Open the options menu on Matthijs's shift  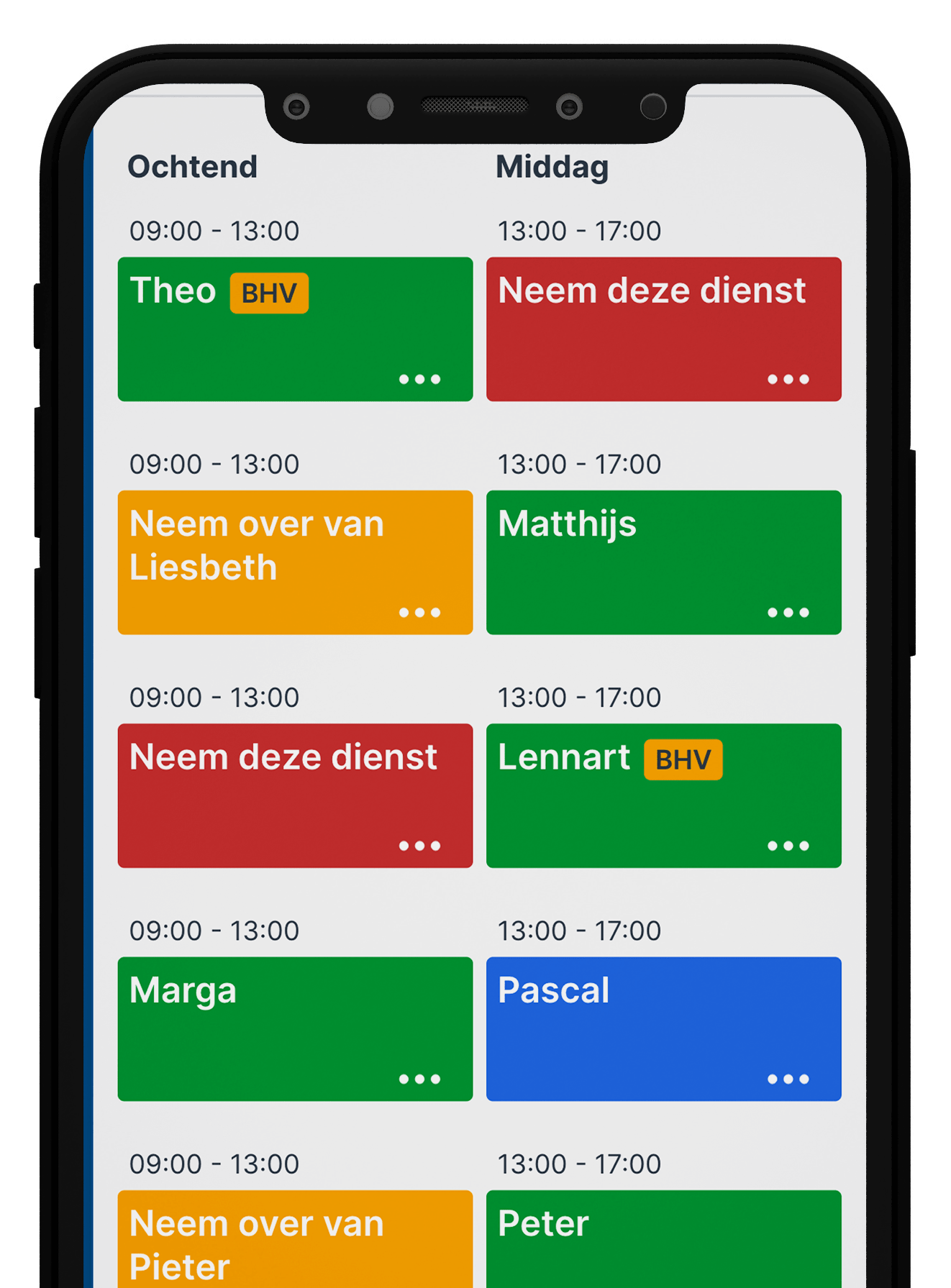(x=787, y=612)
